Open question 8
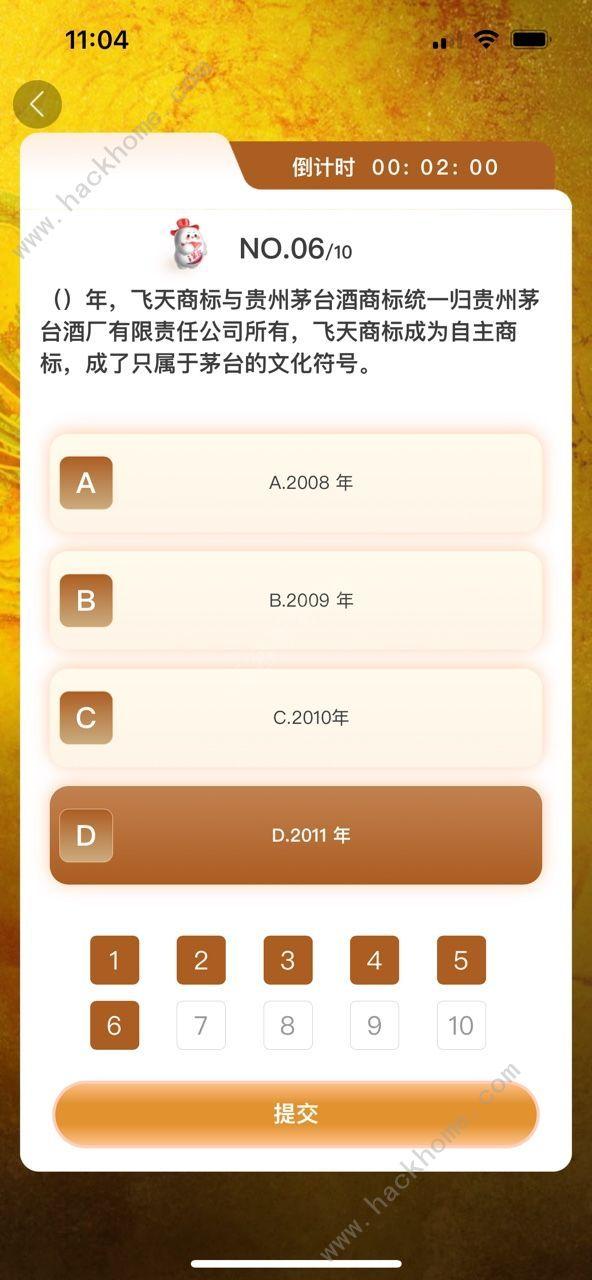 click(x=288, y=1026)
